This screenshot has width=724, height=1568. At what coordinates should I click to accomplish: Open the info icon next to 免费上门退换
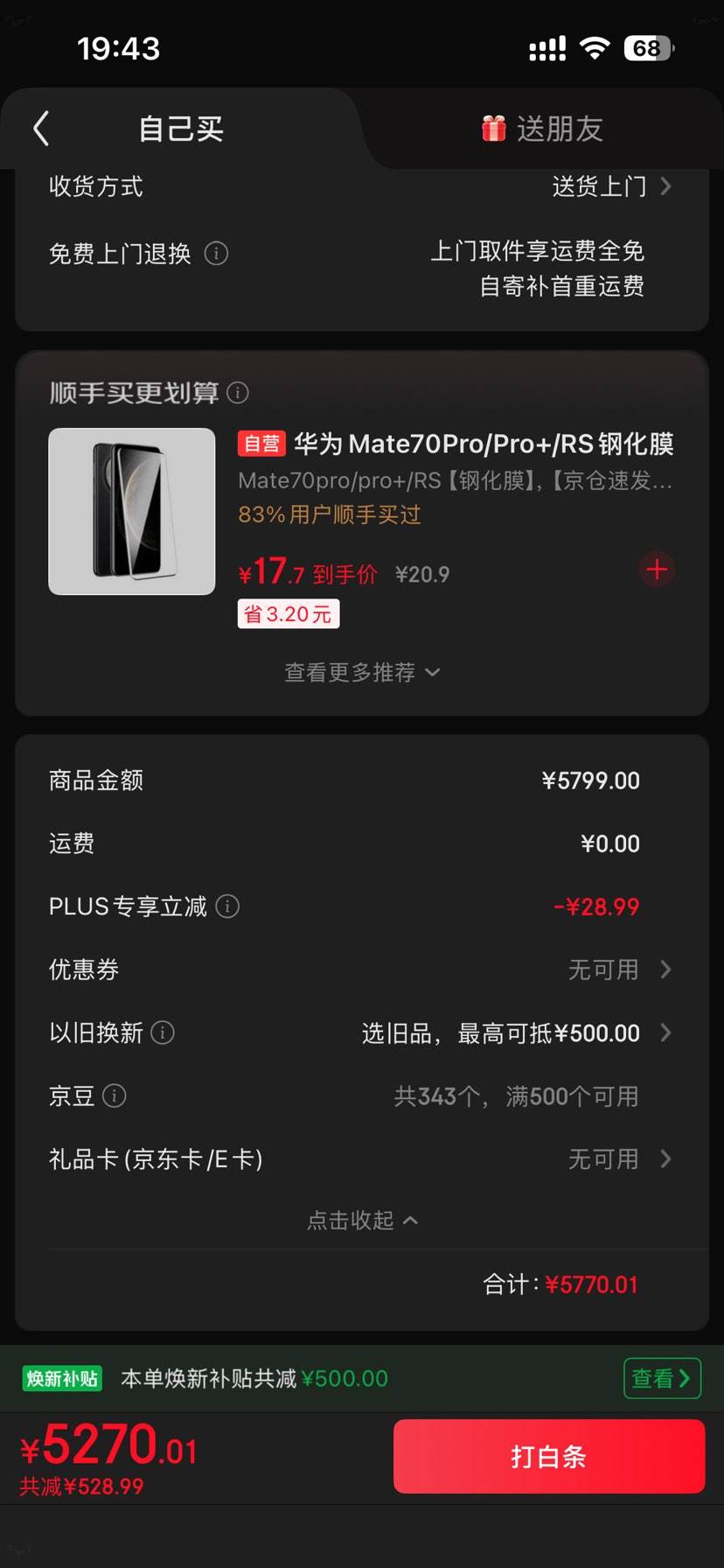click(215, 254)
